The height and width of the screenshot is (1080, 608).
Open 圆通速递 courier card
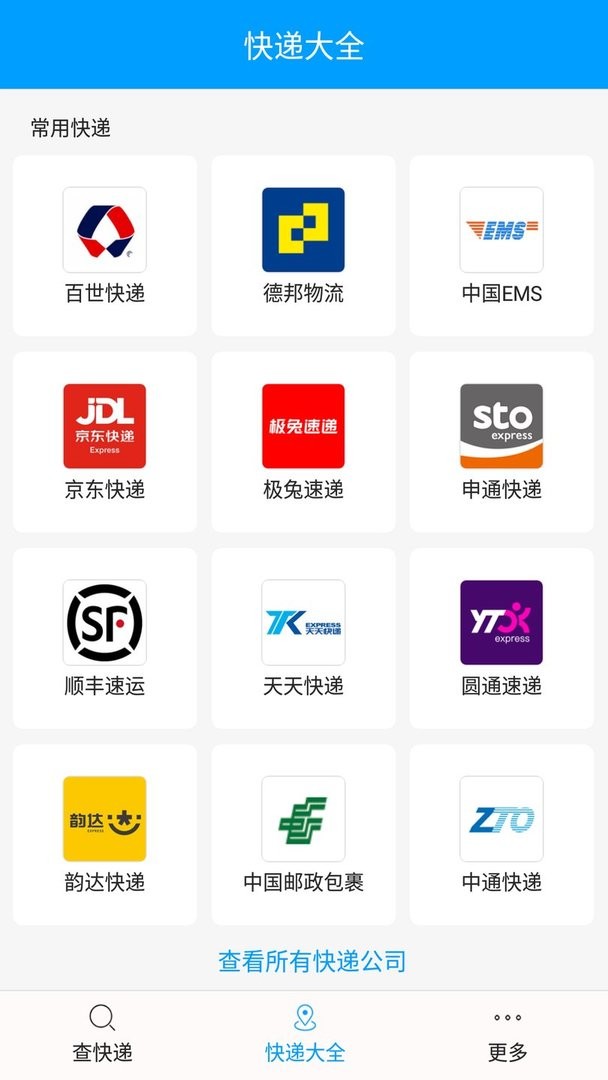pos(501,638)
